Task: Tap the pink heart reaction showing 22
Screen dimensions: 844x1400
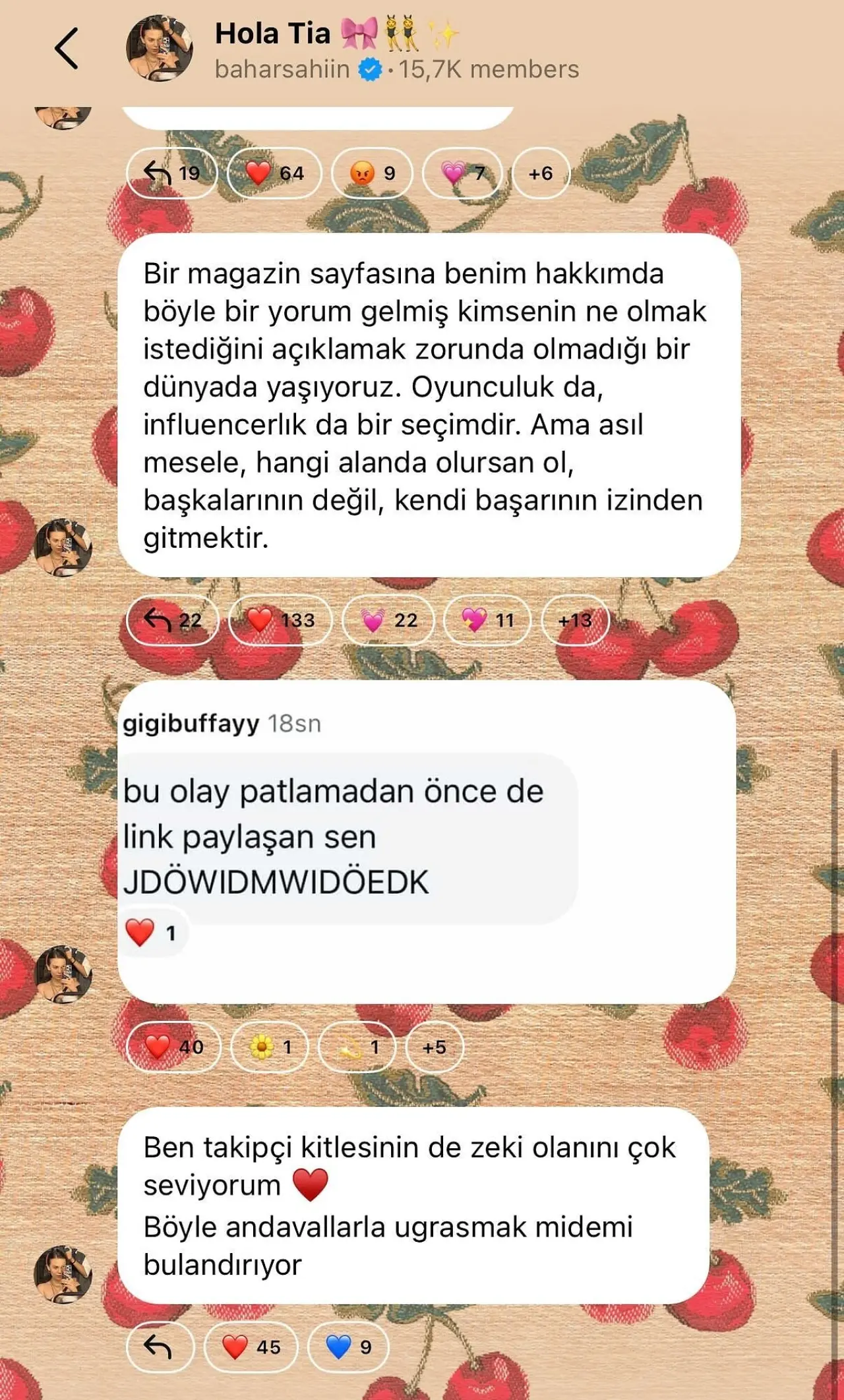Action: click(x=388, y=620)
